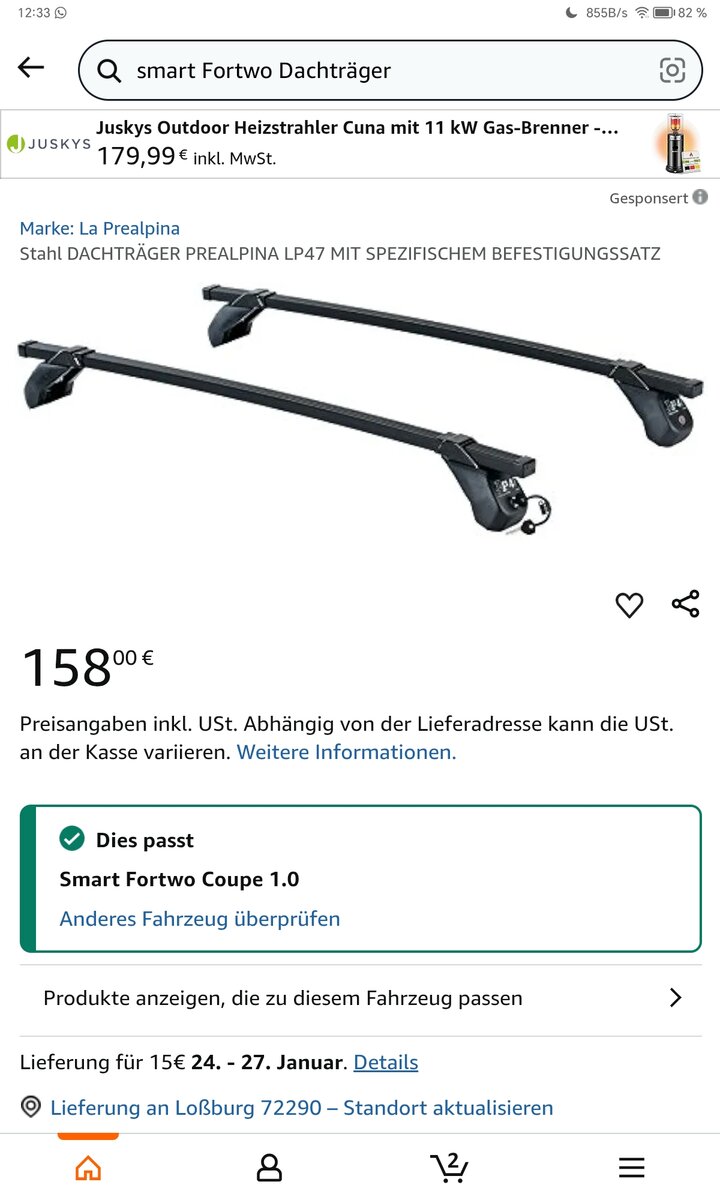Open the account profile tab
720x1200 pixels.
(x=269, y=1167)
